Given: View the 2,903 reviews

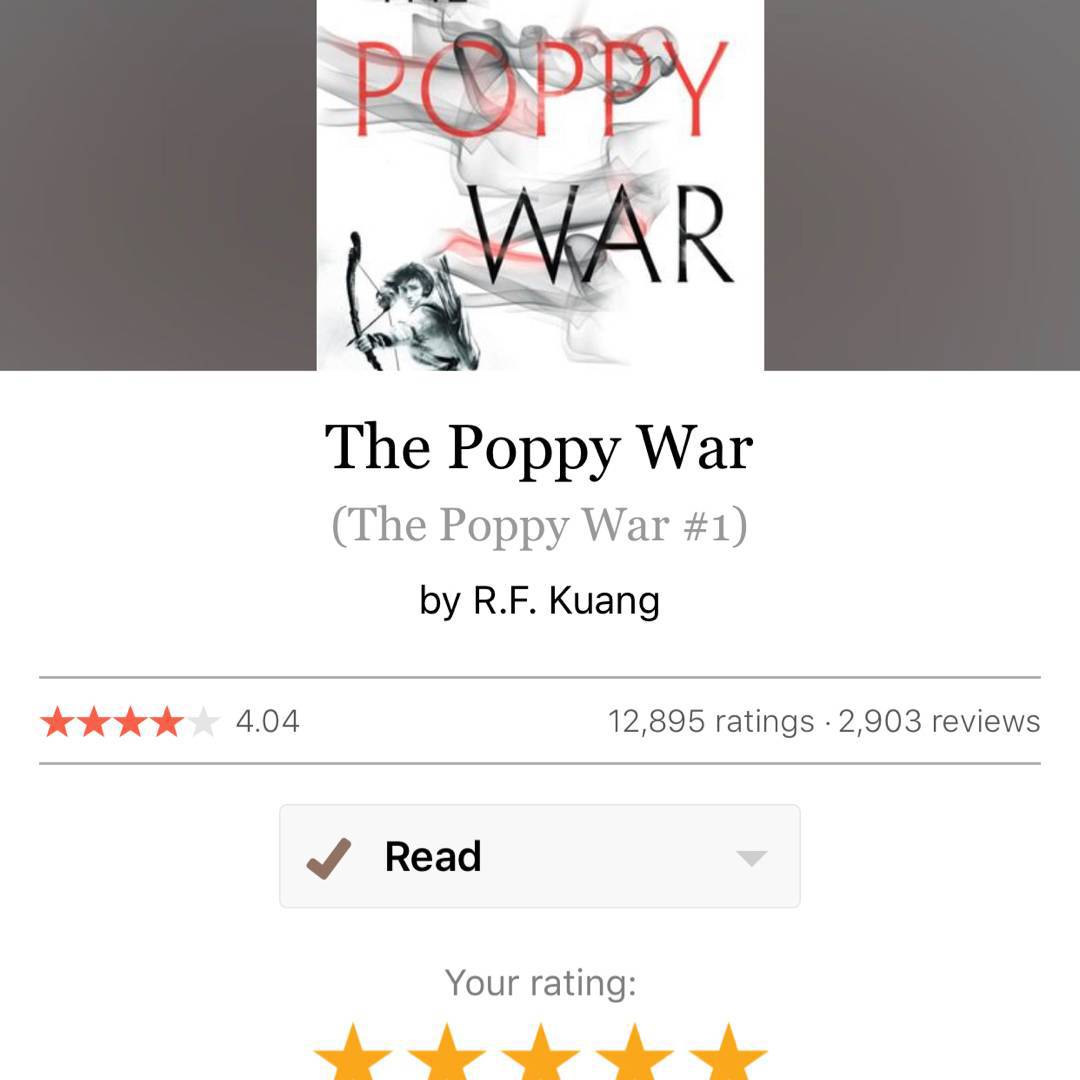Looking at the screenshot, I should coord(938,721).
